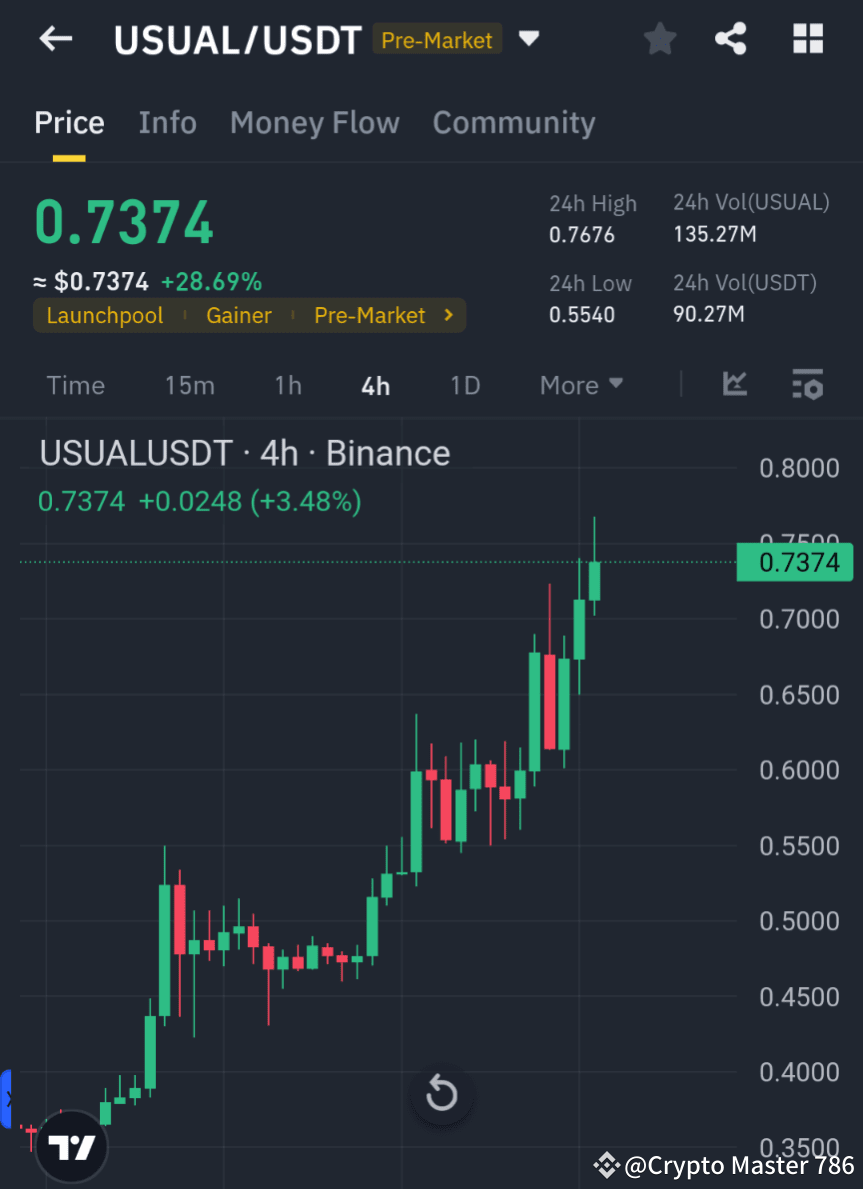Viewport: 863px width, 1189px height.
Task: Select the Gainer label
Action: (238, 315)
